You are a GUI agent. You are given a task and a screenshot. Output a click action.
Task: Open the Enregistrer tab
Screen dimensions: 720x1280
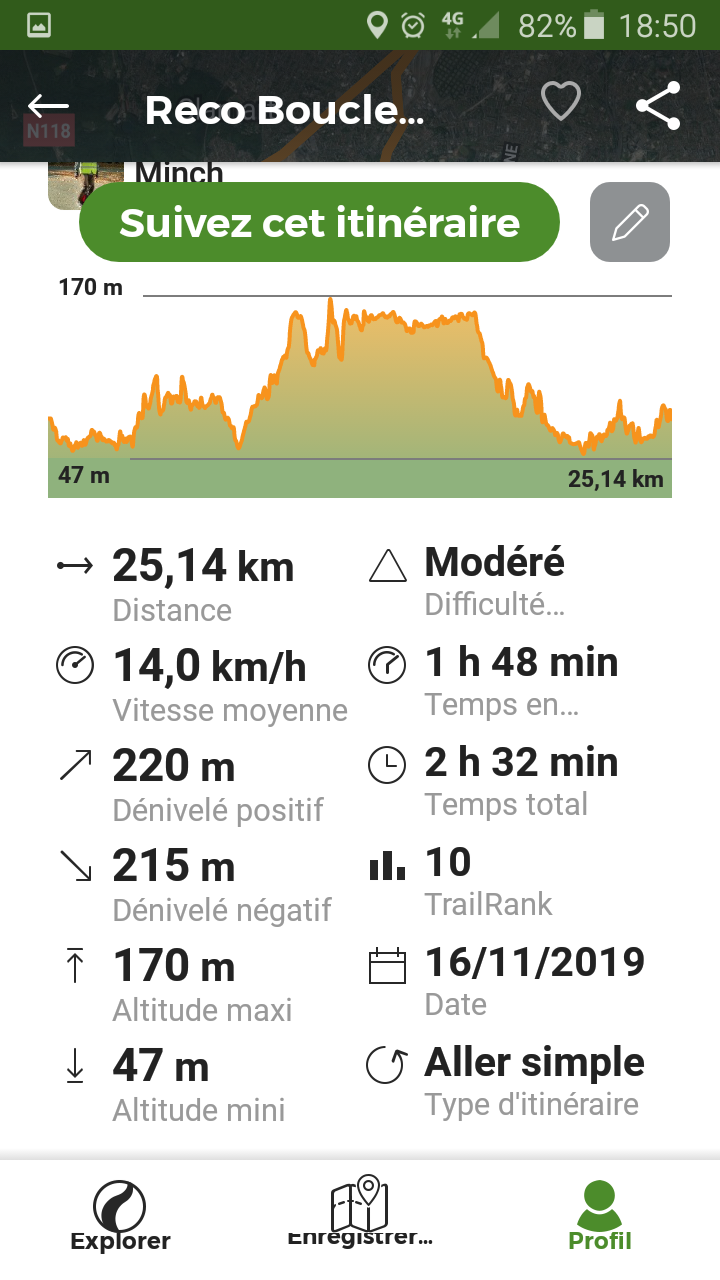(x=360, y=1213)
